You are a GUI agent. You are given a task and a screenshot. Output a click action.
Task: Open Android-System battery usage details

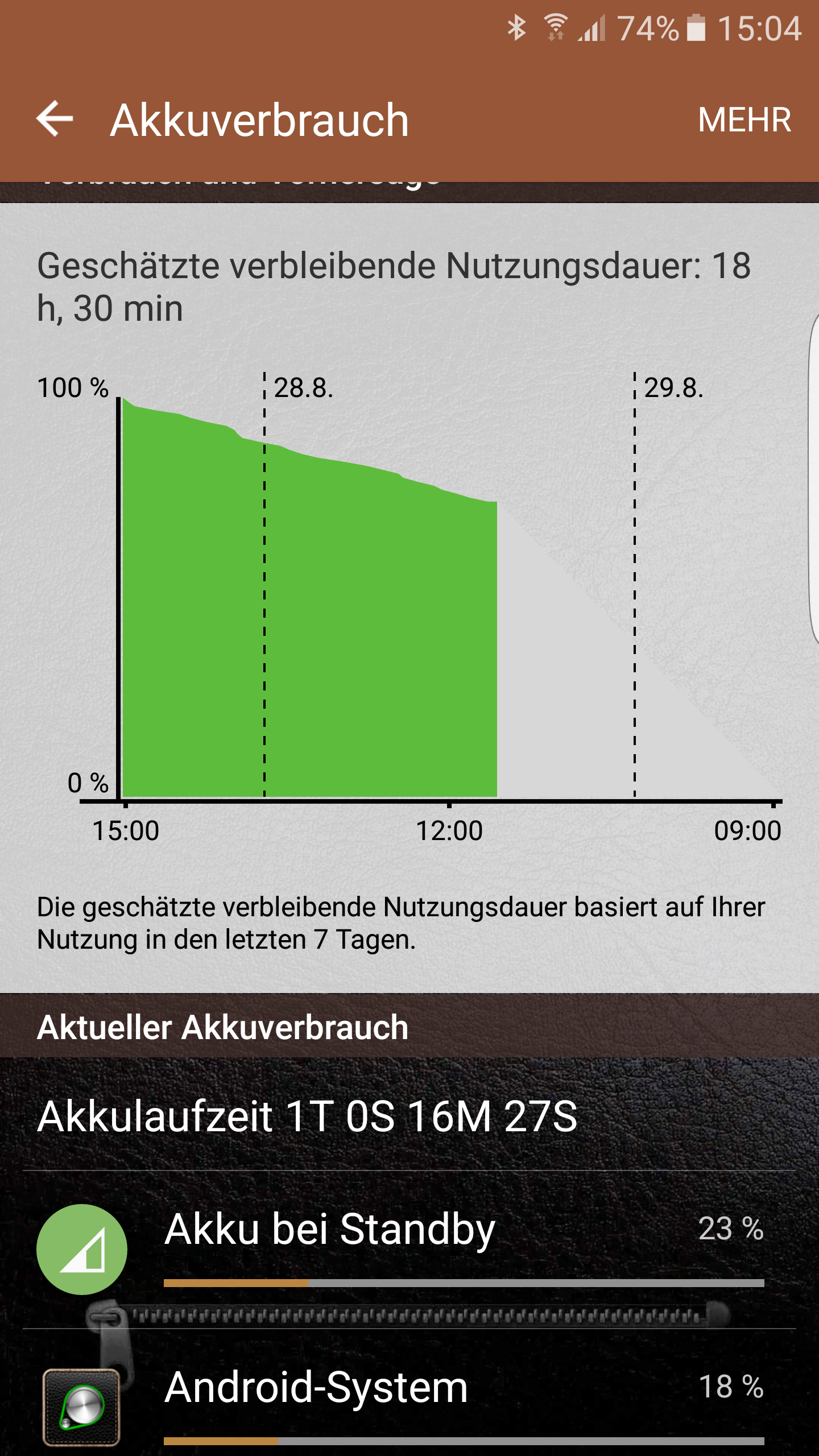[x=409, y=1393]
